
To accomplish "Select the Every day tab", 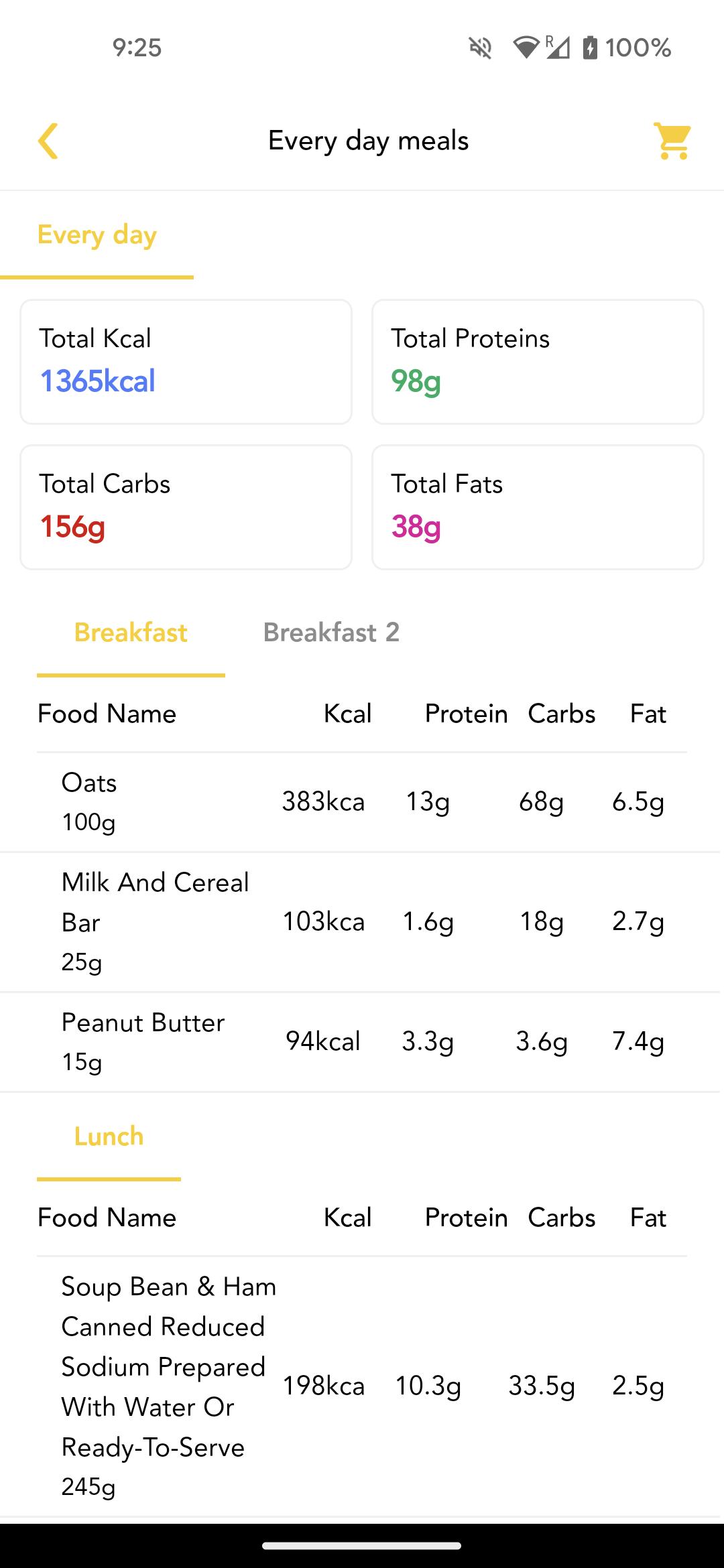I will tap(97, 236).
